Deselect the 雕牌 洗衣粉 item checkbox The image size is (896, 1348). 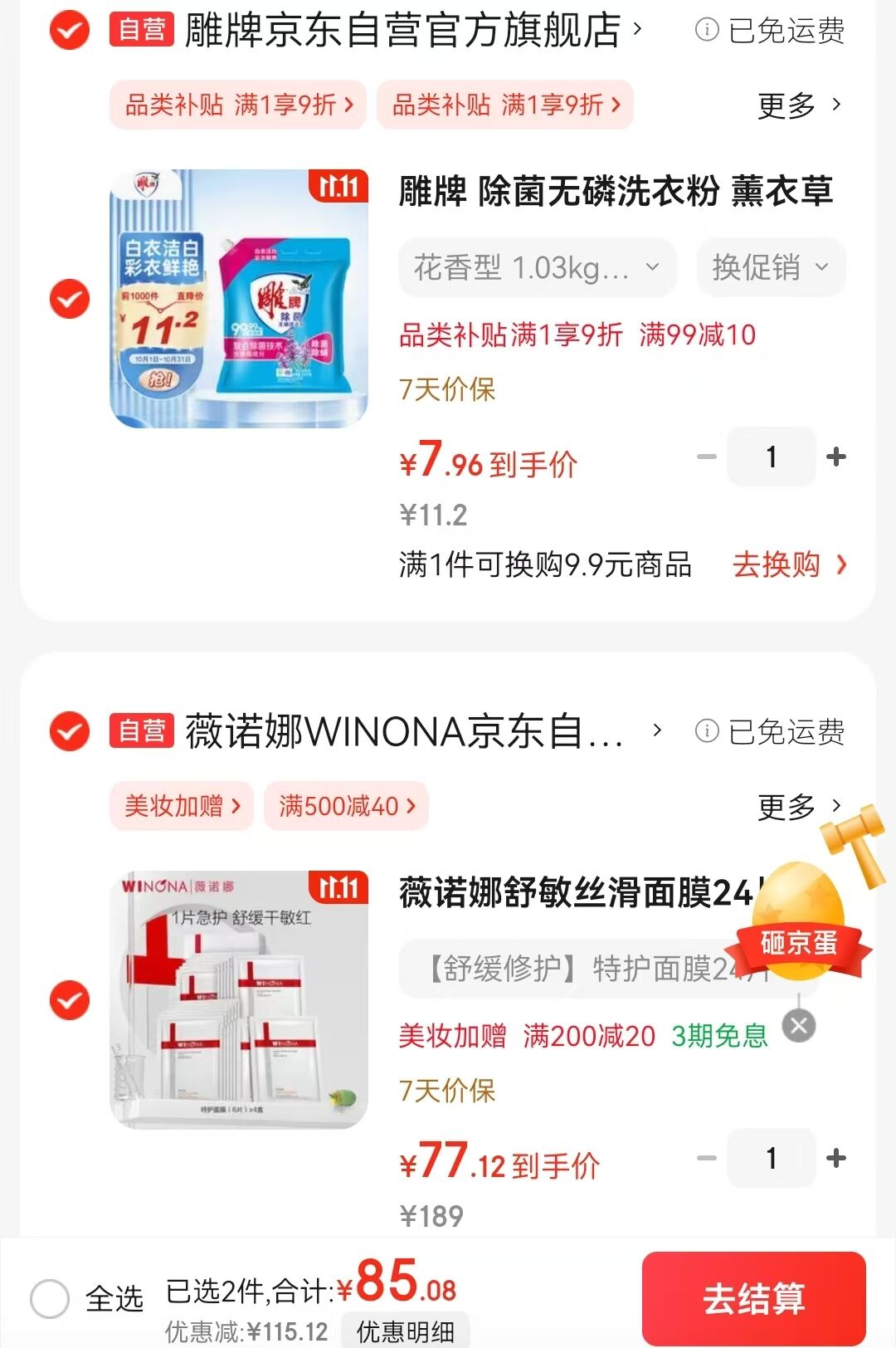(70, 299)
